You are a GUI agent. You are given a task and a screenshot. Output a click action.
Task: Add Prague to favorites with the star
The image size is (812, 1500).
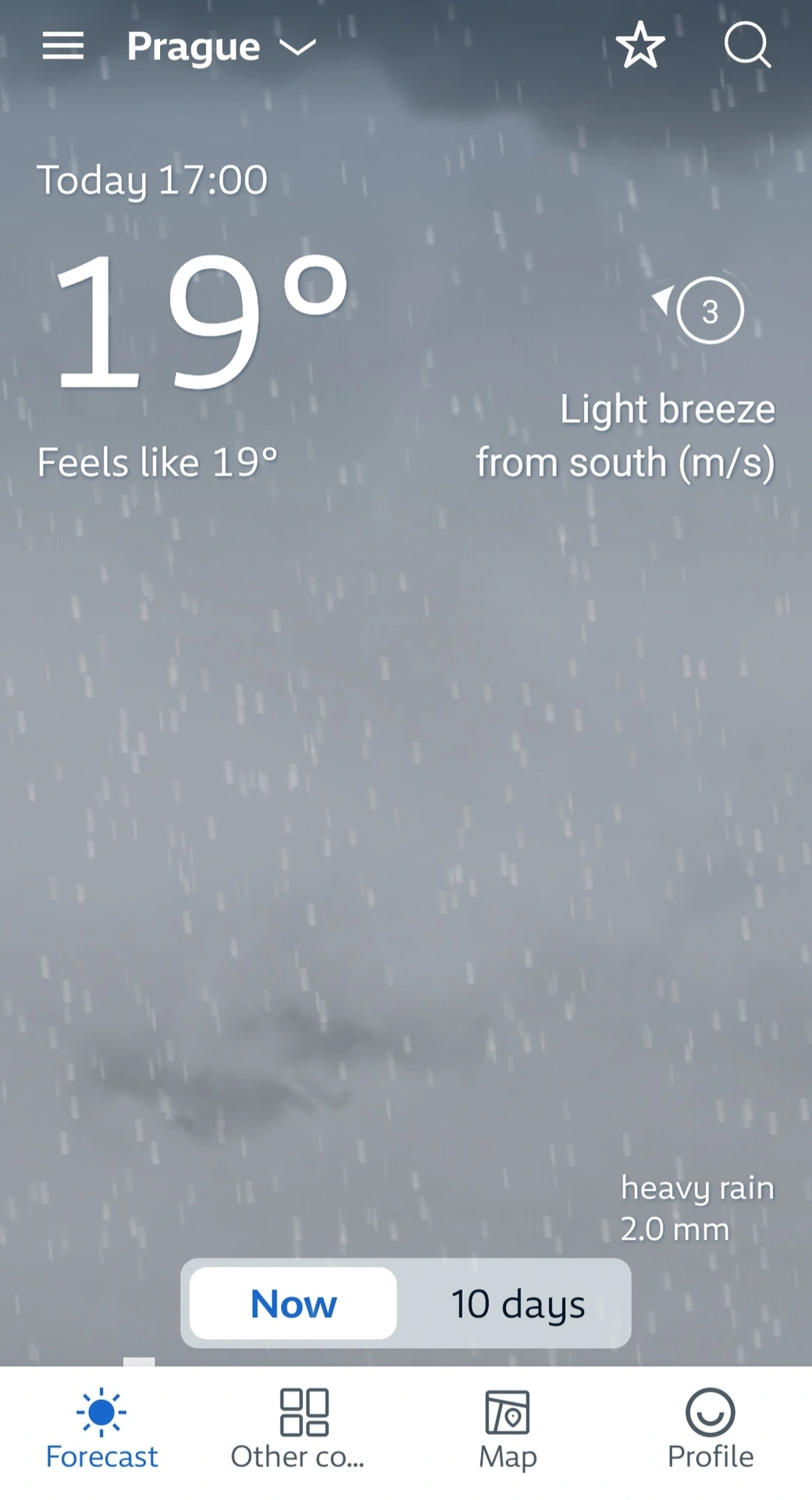pyautogui.click(x=640, y=45)
